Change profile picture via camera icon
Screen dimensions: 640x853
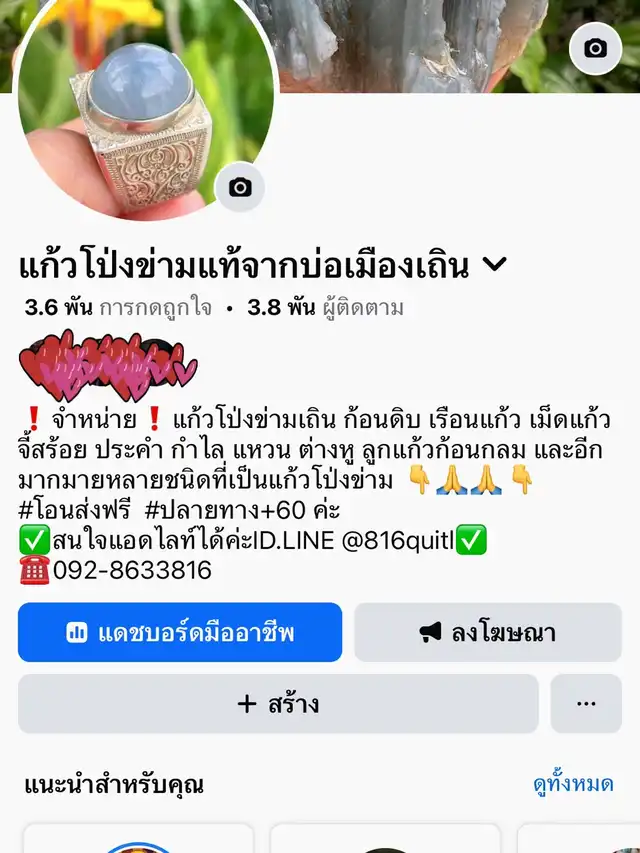click(x=240, y=187)
